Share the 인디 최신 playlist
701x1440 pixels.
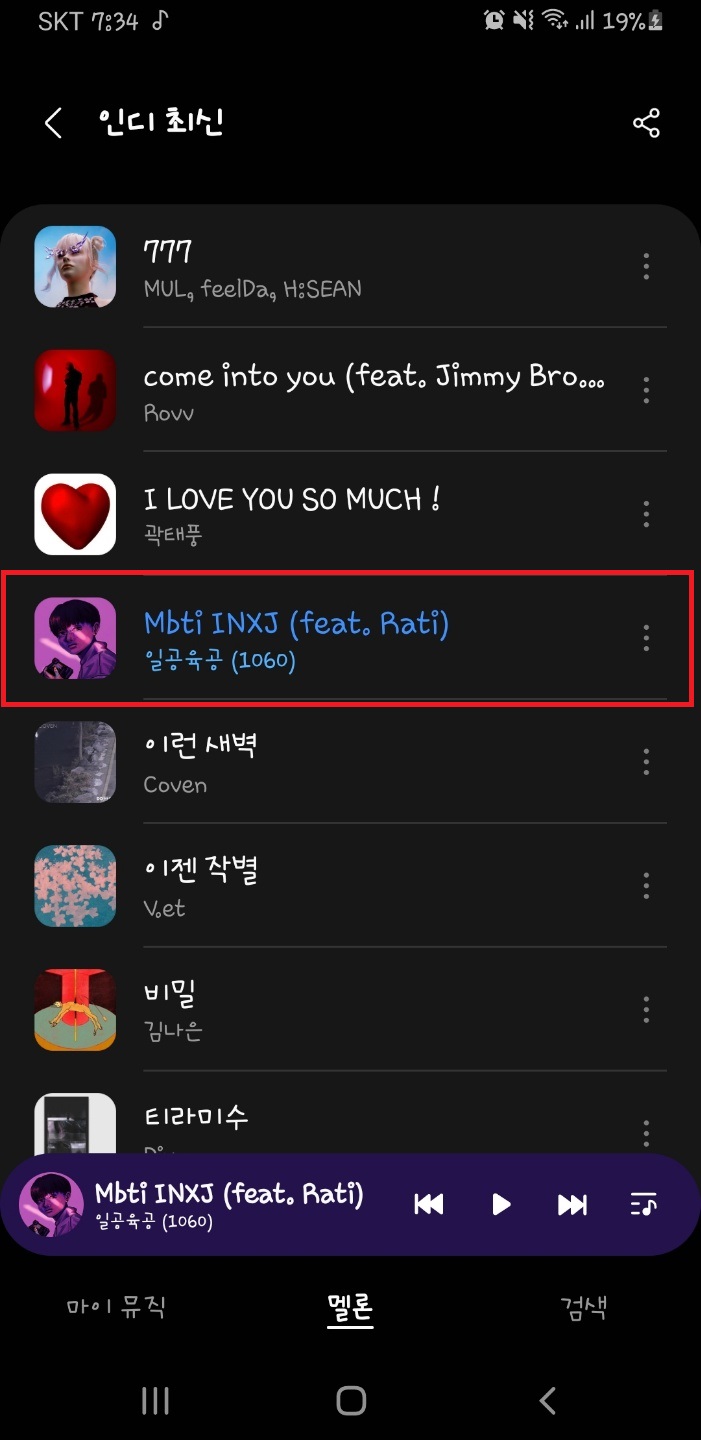[646, 124]
